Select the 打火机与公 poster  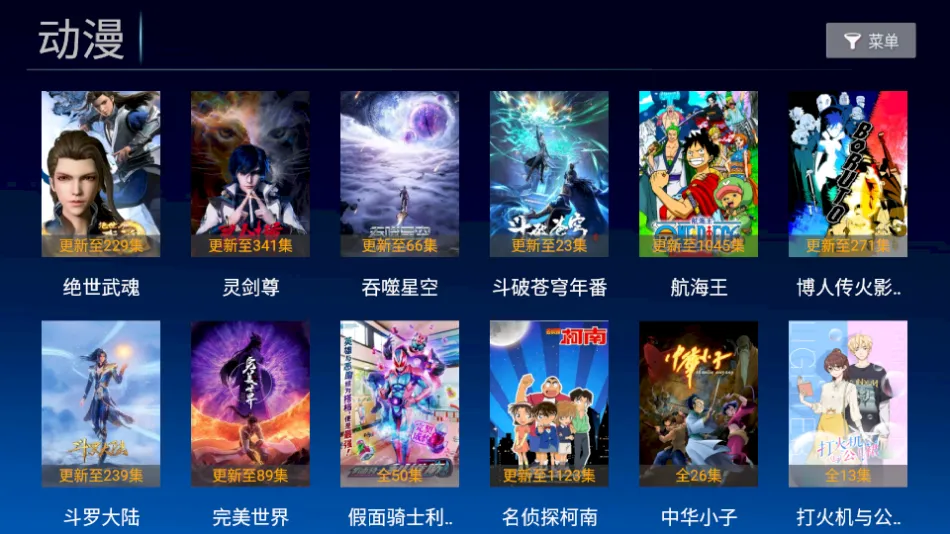(848, 404)
